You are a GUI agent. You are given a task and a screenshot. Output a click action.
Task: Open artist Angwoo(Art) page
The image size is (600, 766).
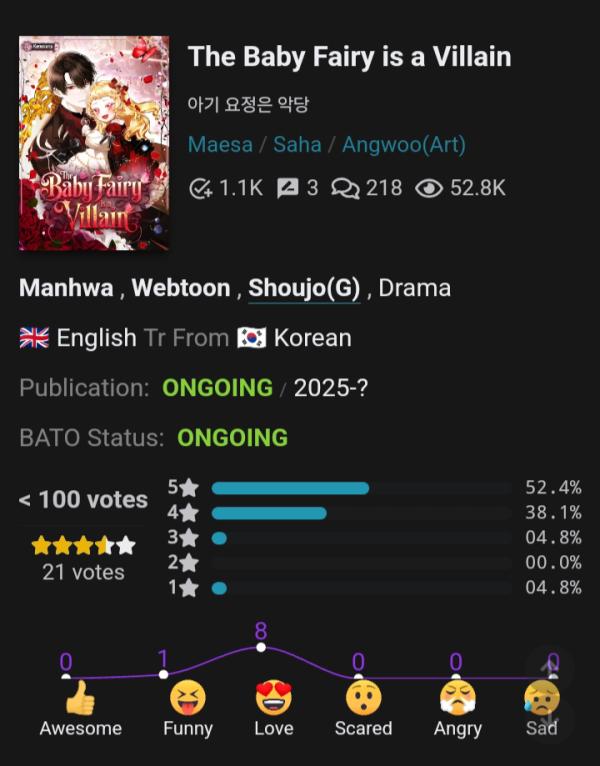404,144
